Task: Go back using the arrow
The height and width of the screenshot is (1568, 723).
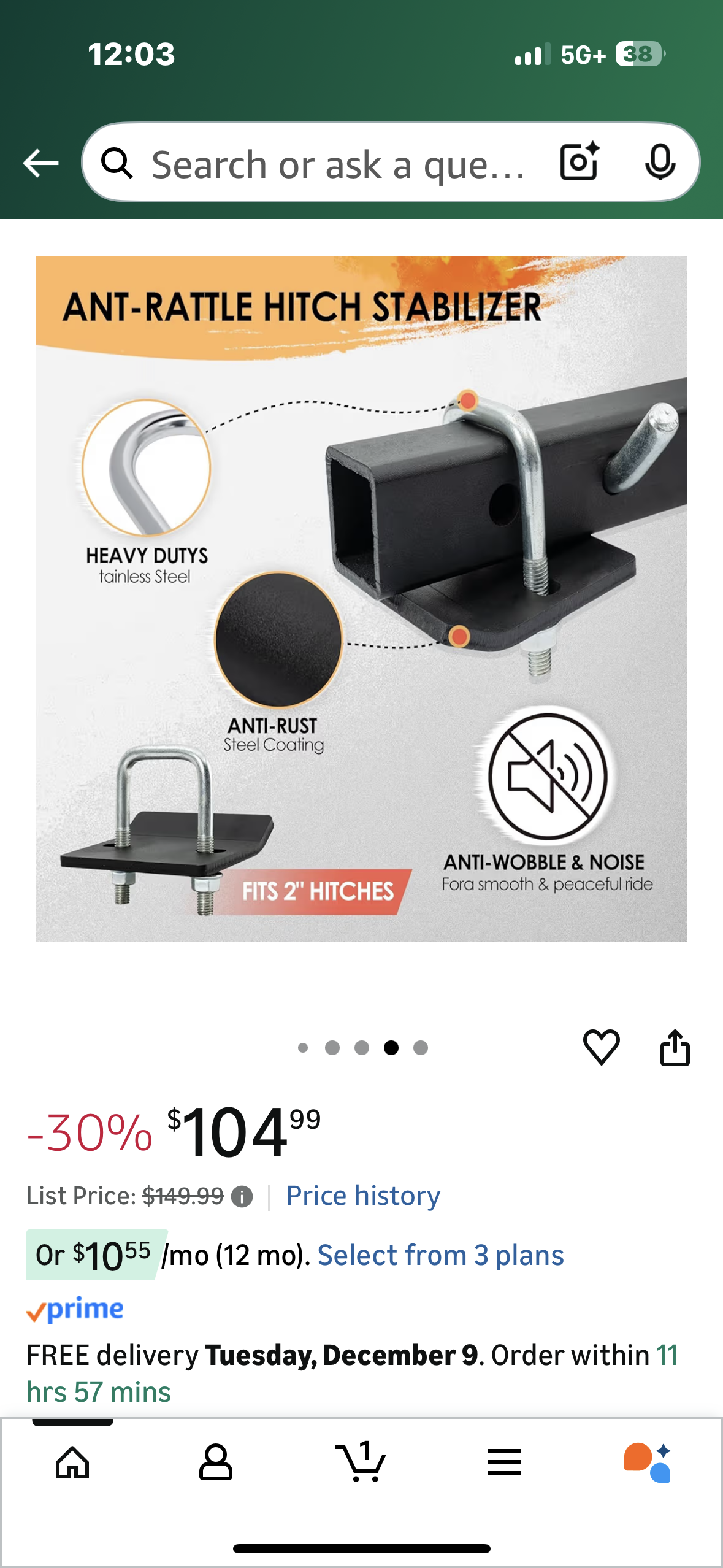Action: click(x=40, y=163)
